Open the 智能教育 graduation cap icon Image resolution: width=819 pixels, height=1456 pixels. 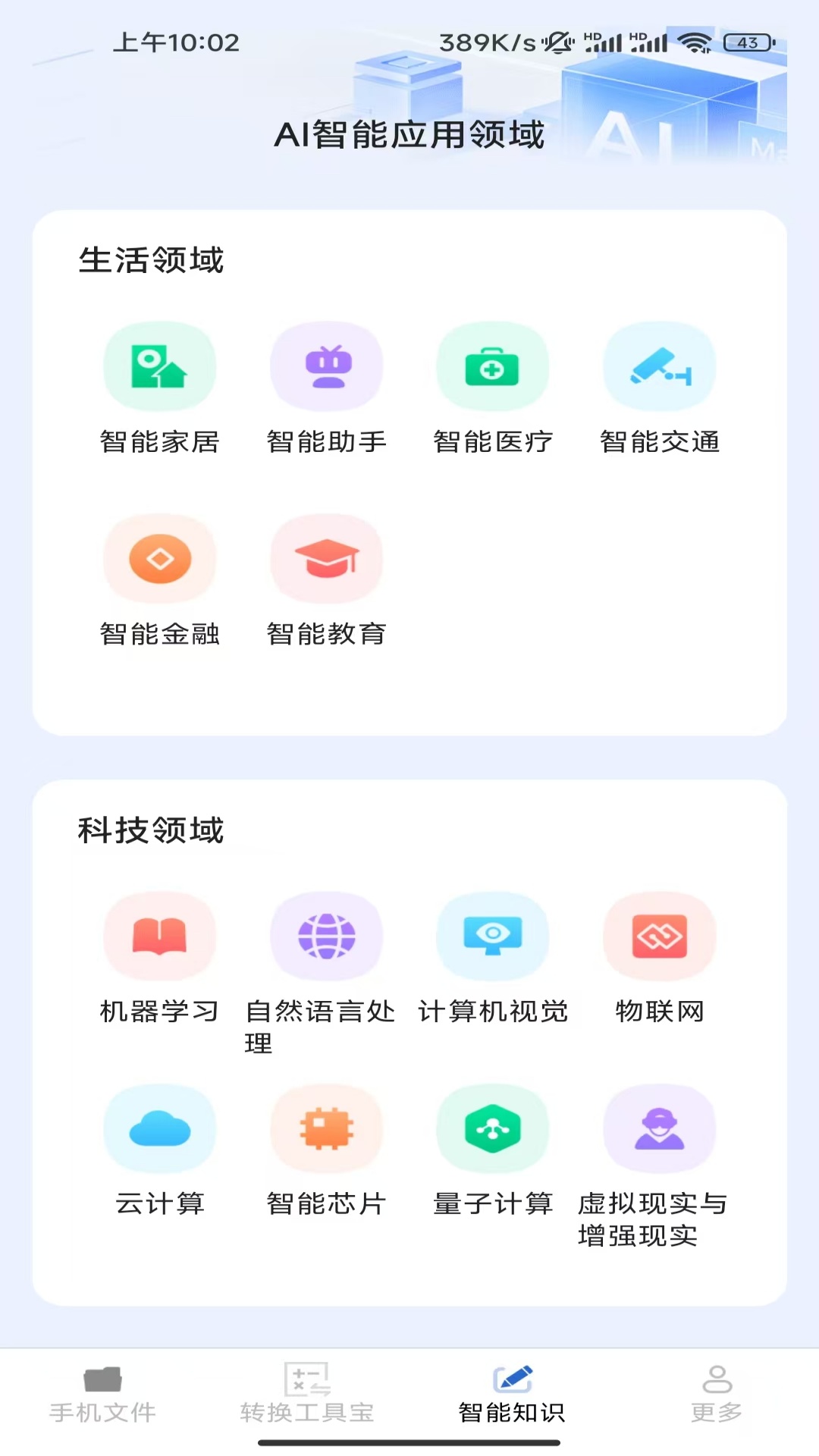[326, 559]
